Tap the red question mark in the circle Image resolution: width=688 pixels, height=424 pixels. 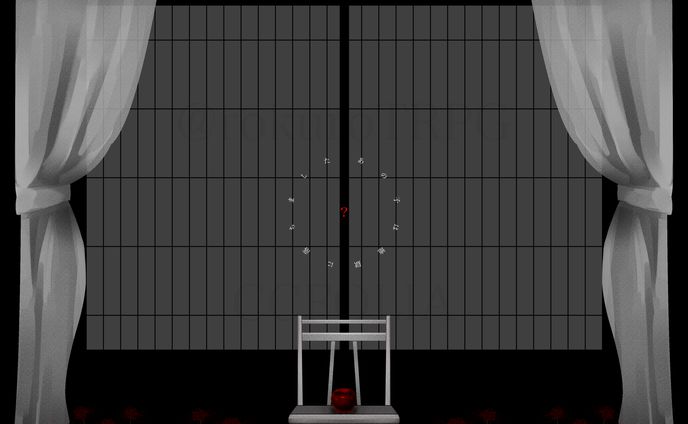click(344, 212)
